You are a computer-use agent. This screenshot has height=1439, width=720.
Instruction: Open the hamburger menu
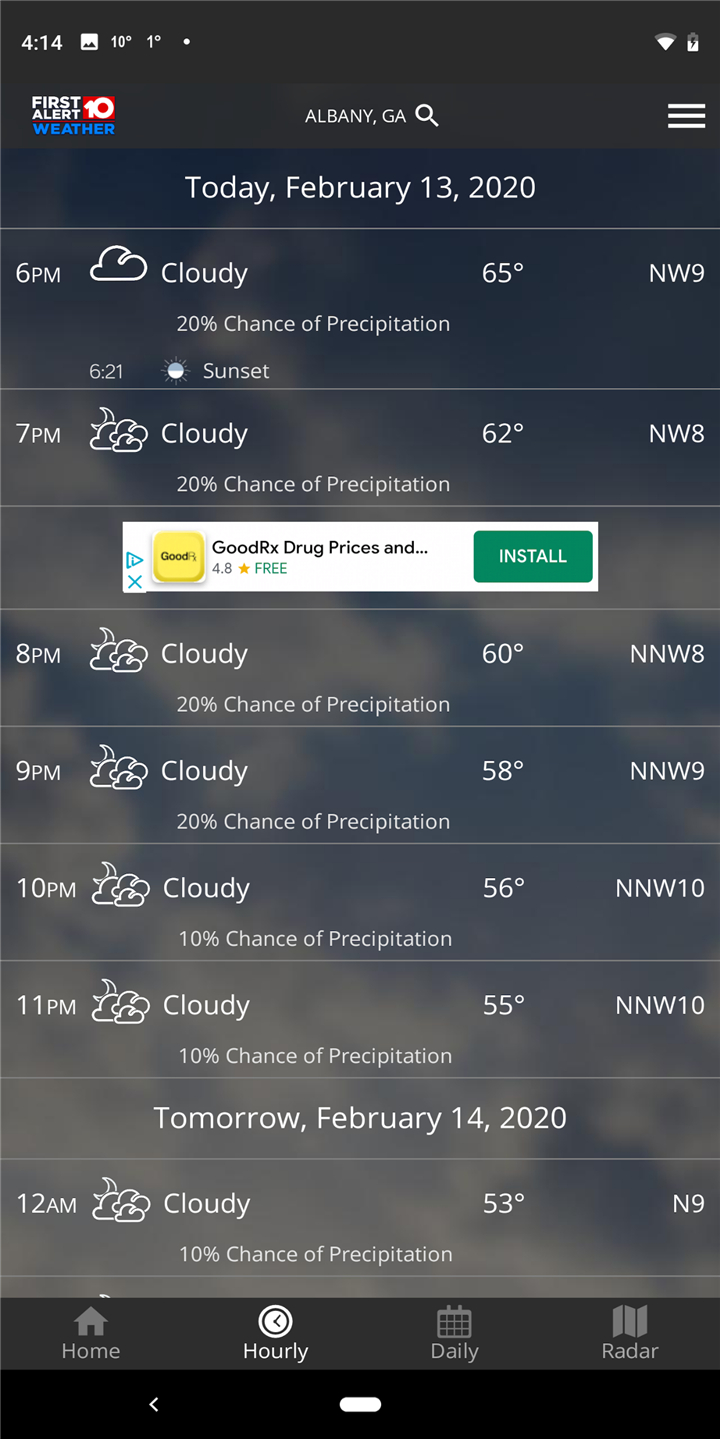coord(686,116)
